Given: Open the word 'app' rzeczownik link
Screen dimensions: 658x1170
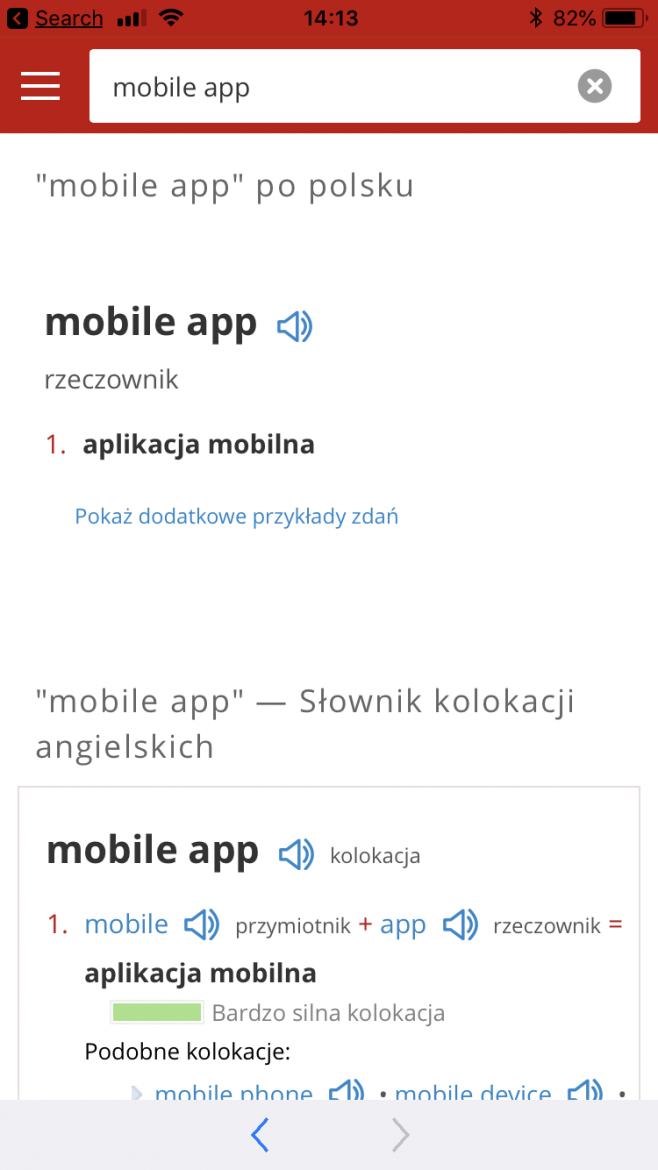Looking at the screenshot, I should pos(403,925).
